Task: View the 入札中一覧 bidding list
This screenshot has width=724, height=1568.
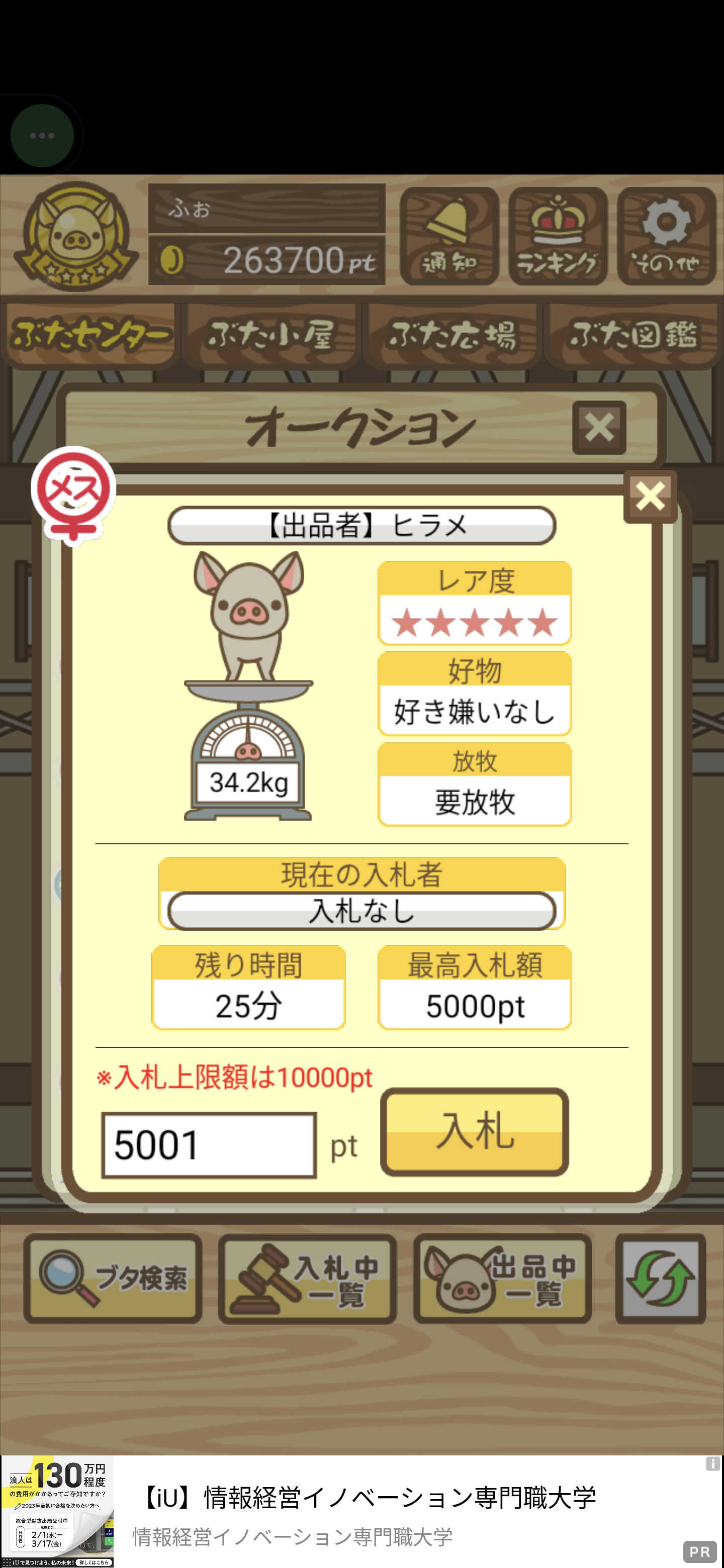Action: pos(308,1278)
